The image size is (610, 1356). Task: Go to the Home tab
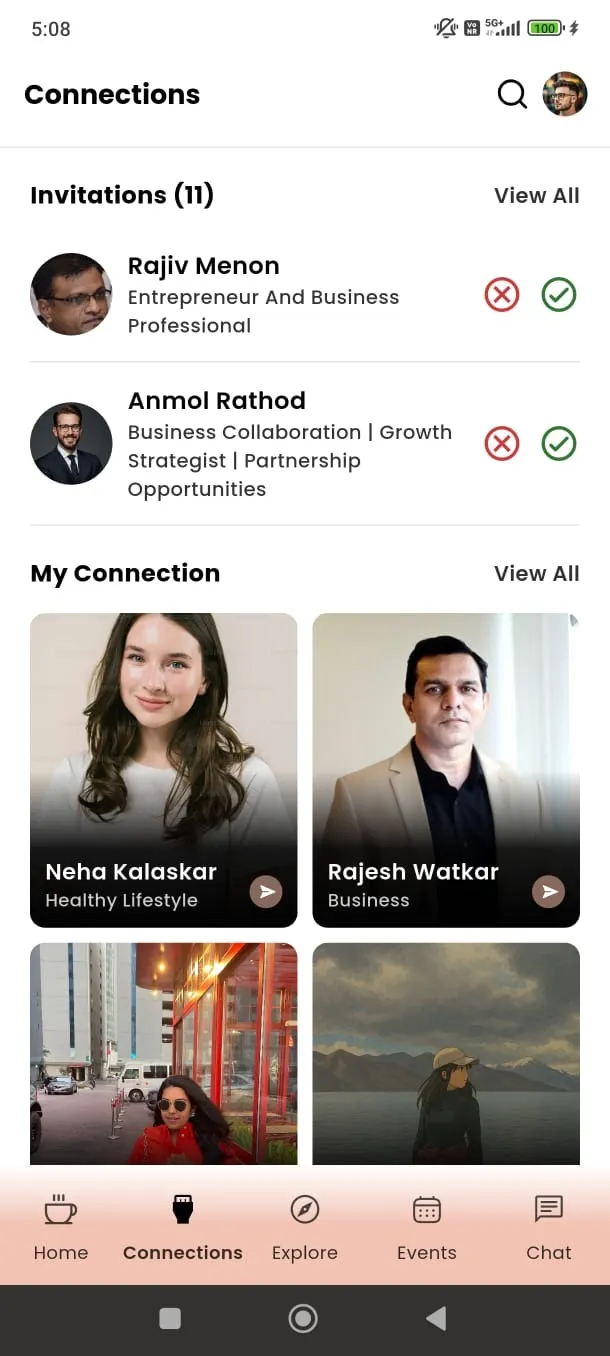click(x=61, y=1227)
